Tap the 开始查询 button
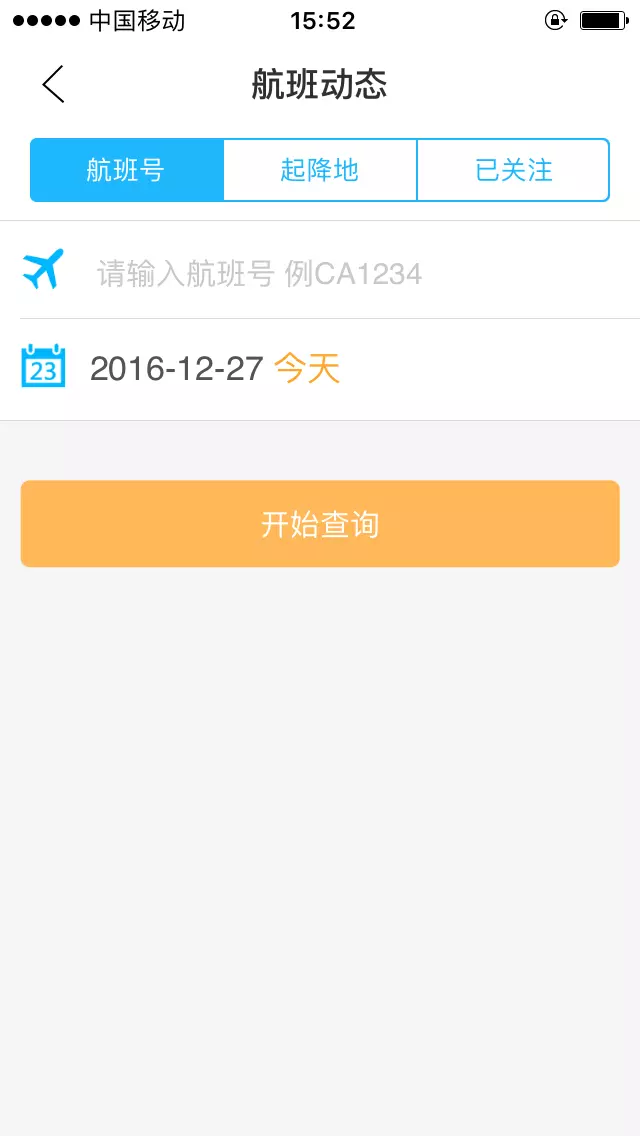Image resolution: width=640 pixels, height=1136 pixels. coord(320,524)
